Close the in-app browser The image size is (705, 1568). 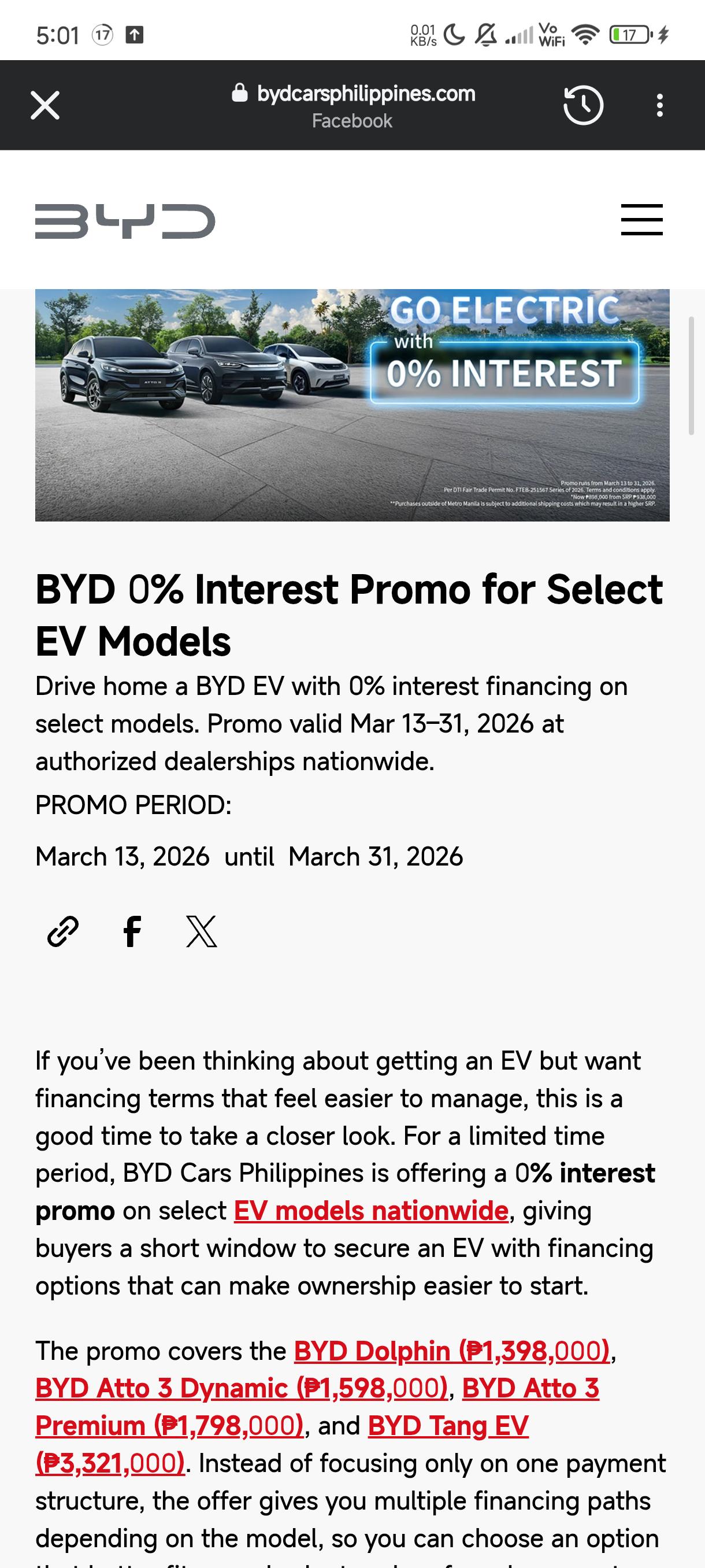(x=45, y=105)
